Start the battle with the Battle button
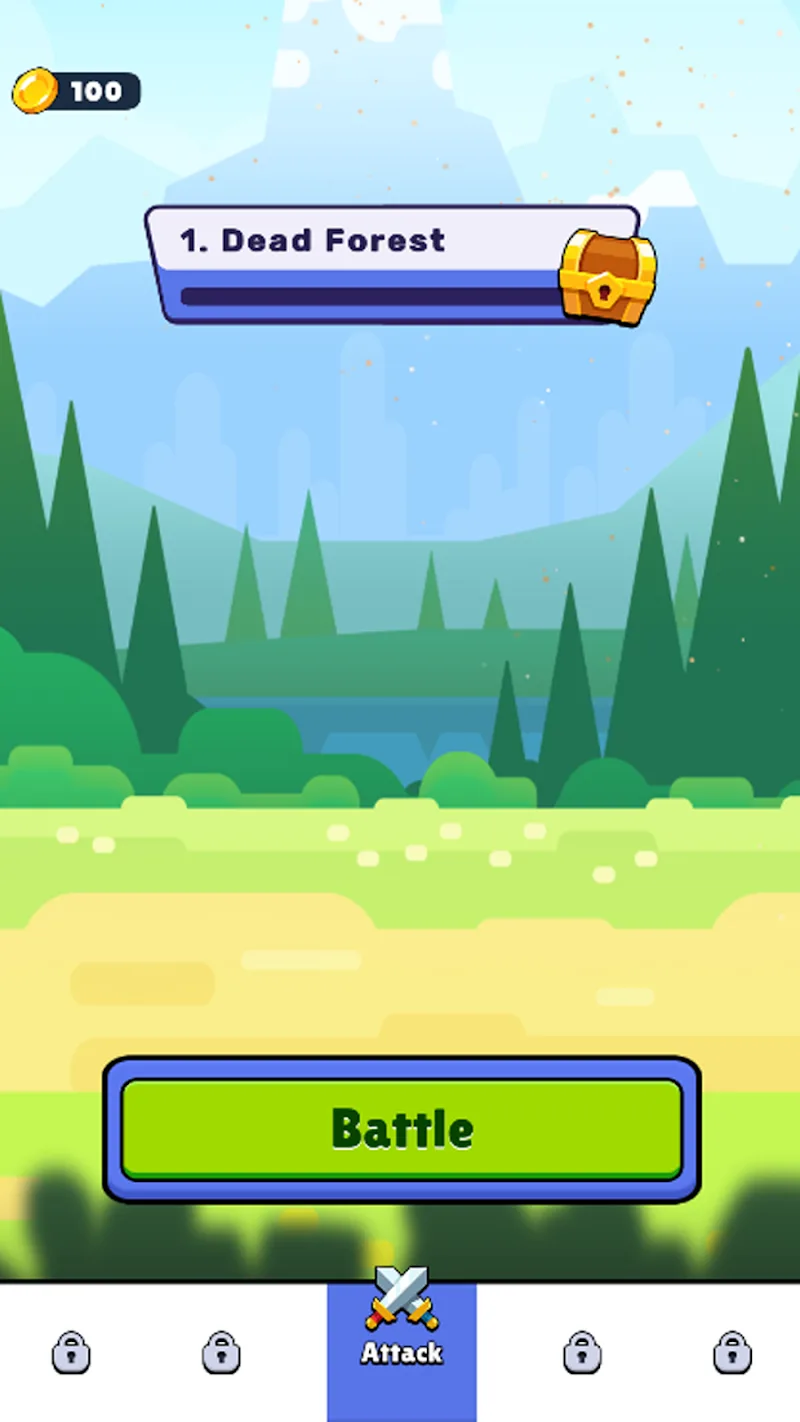This screenshot has width=800, height=1422. [401, 1129]
